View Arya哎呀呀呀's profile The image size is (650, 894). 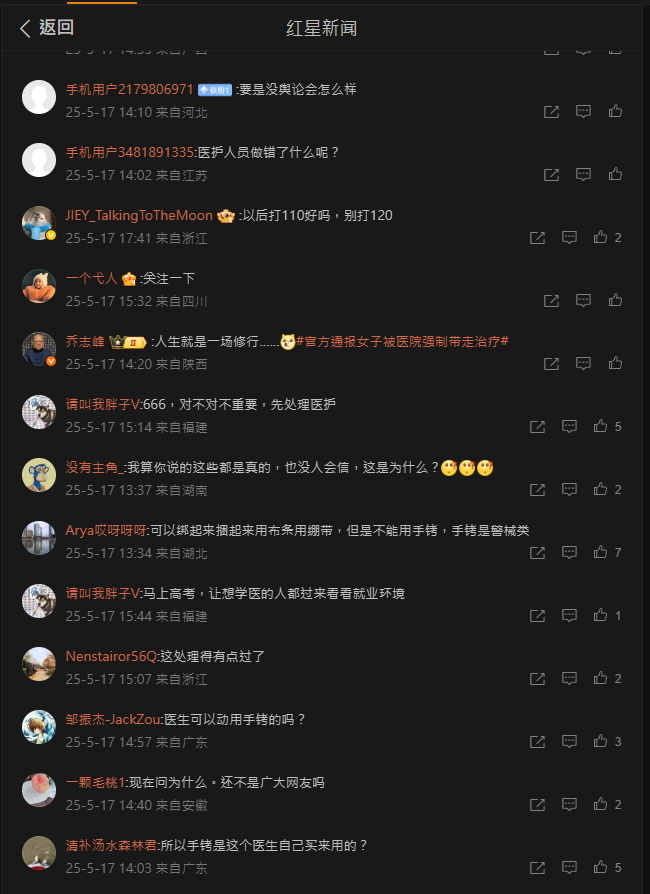point(106,530)
